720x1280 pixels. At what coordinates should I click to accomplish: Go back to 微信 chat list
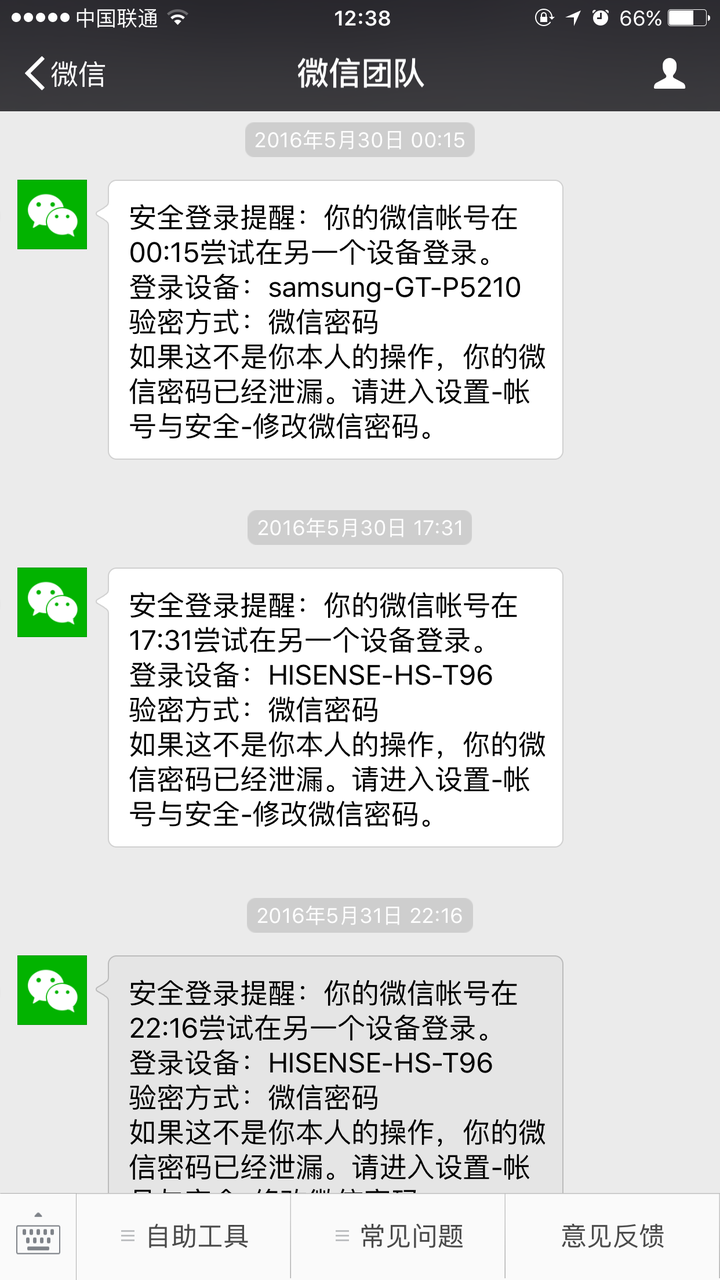pos(60,74)
